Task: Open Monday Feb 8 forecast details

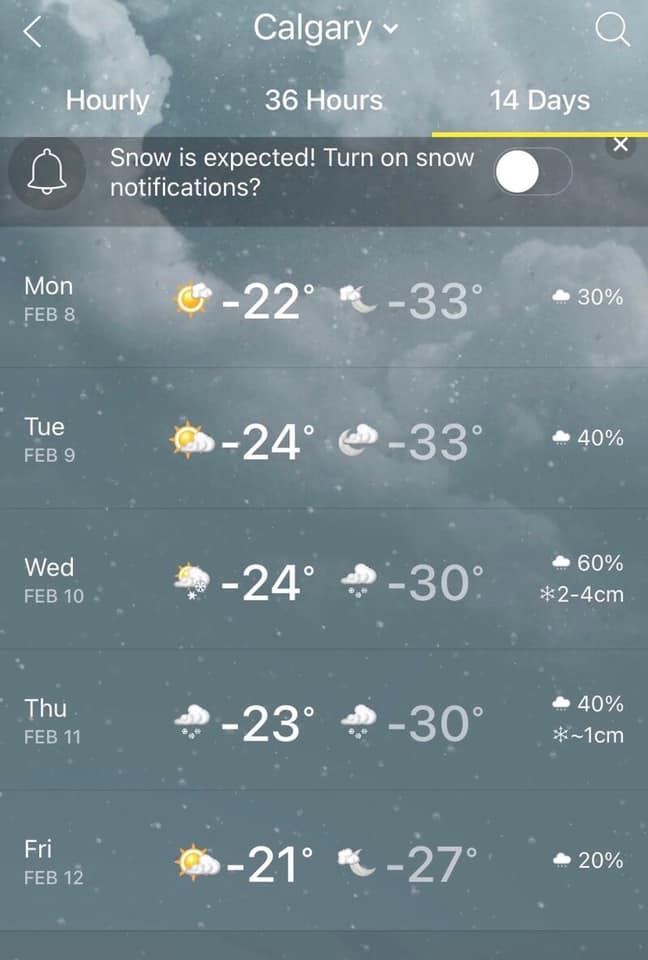Action: (x=324, y=298)
